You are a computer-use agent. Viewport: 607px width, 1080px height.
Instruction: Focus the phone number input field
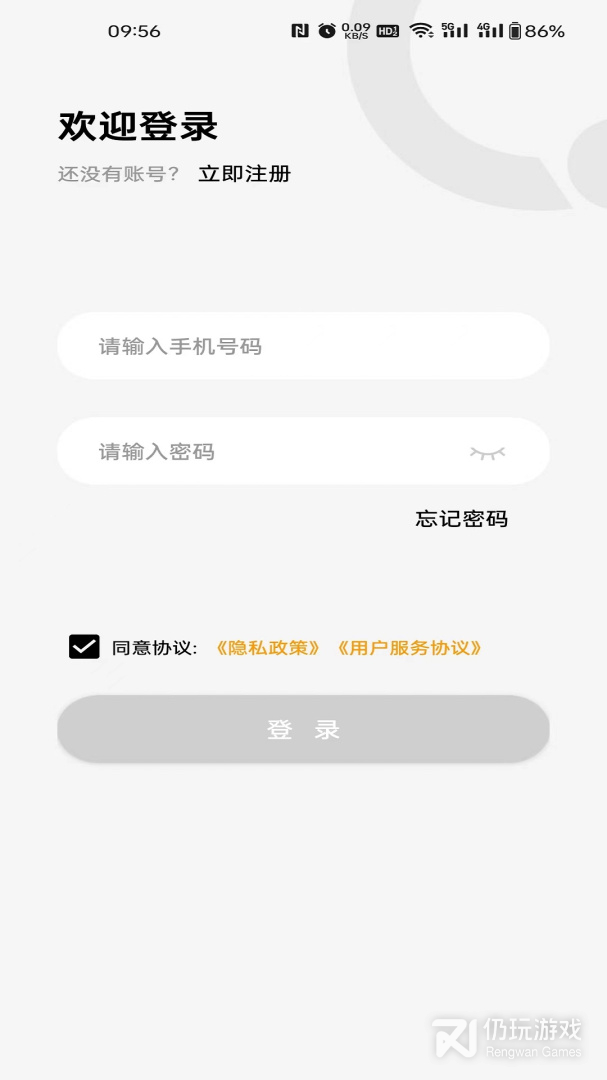(x=303, y=346)
